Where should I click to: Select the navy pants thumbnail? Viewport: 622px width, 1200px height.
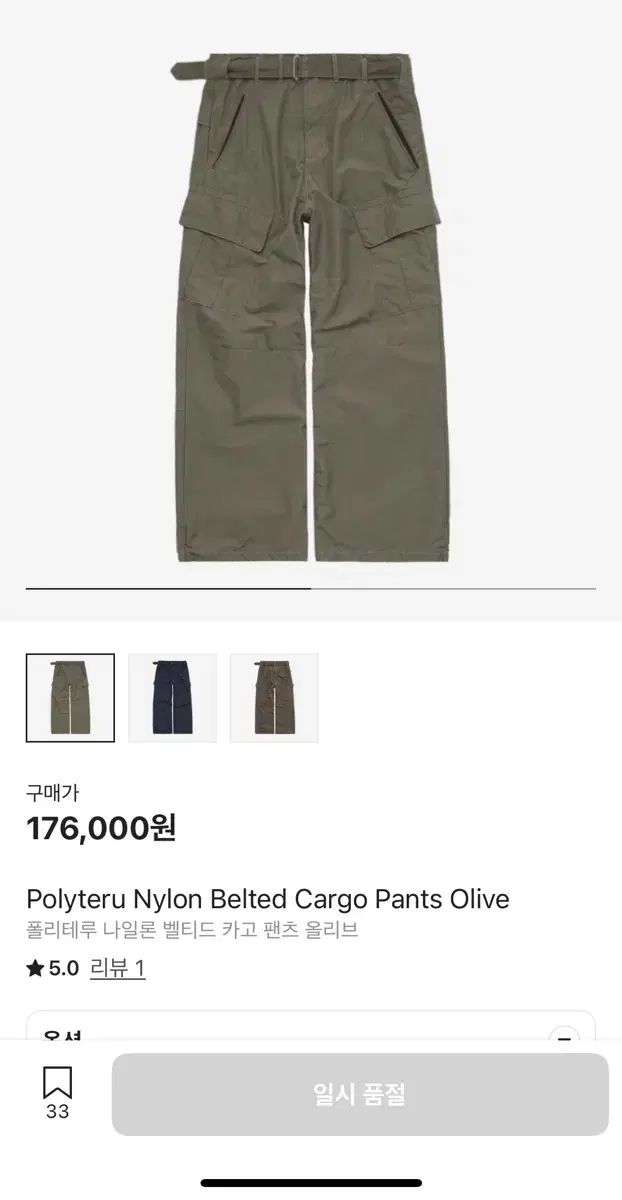(x=172, y=697)
